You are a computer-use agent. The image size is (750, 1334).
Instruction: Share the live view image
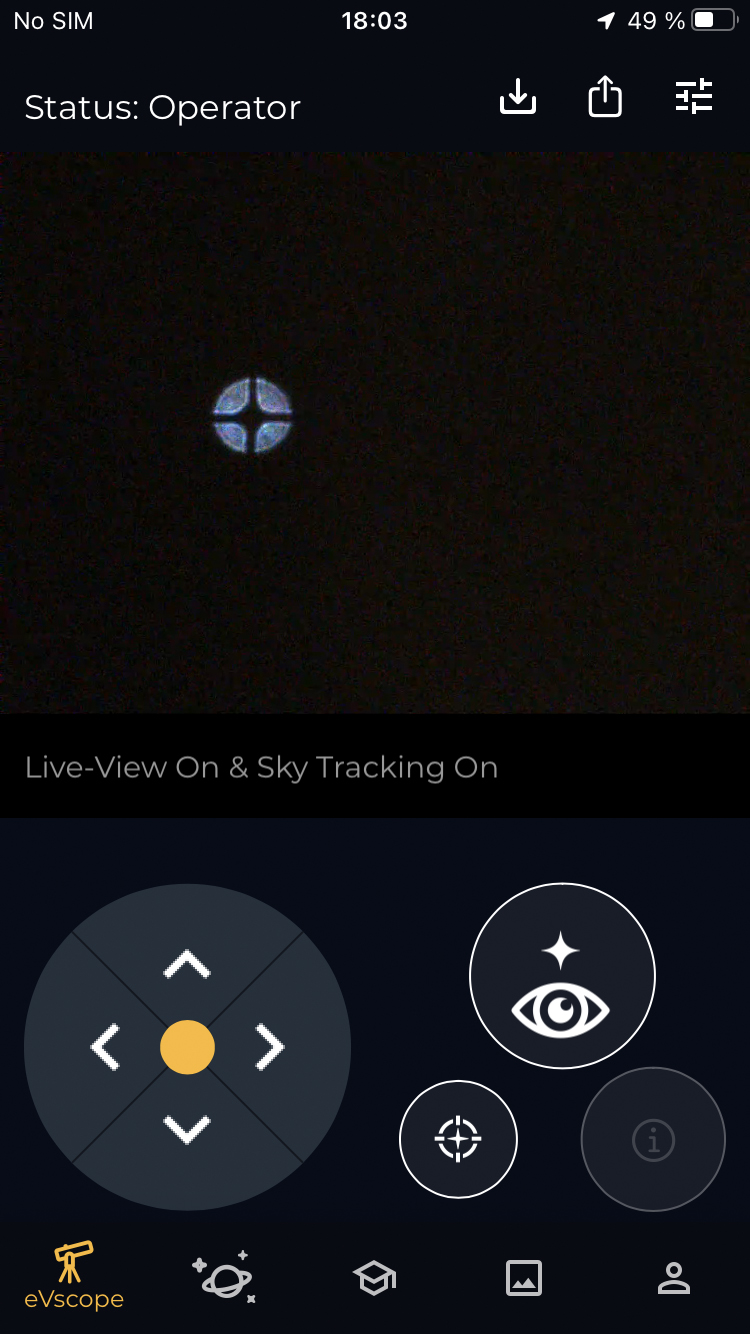click(605, 97)
